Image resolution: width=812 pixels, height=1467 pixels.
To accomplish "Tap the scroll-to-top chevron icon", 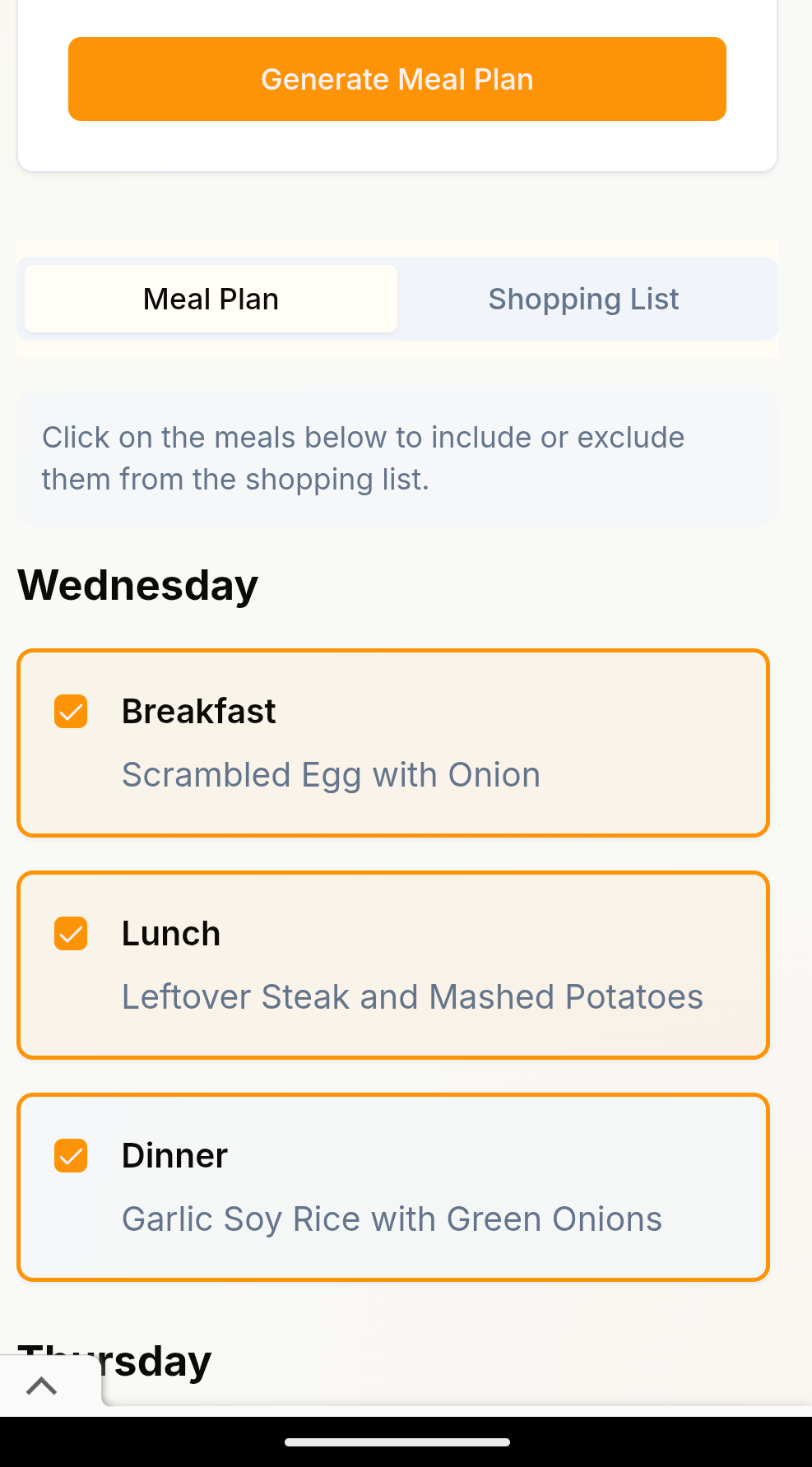I will [41, 1386].
